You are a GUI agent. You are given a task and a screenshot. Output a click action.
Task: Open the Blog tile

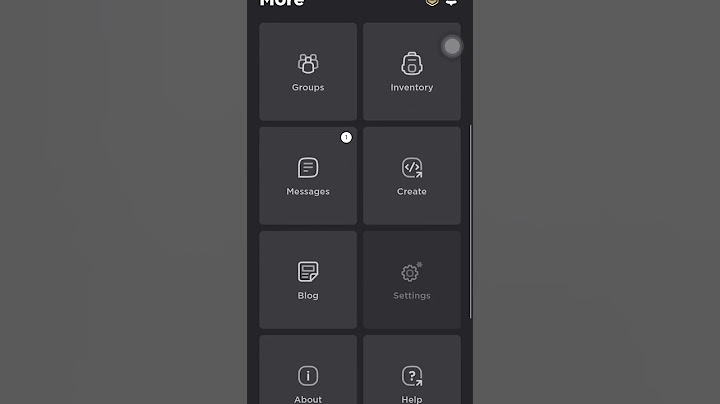(x=308, y=279)
